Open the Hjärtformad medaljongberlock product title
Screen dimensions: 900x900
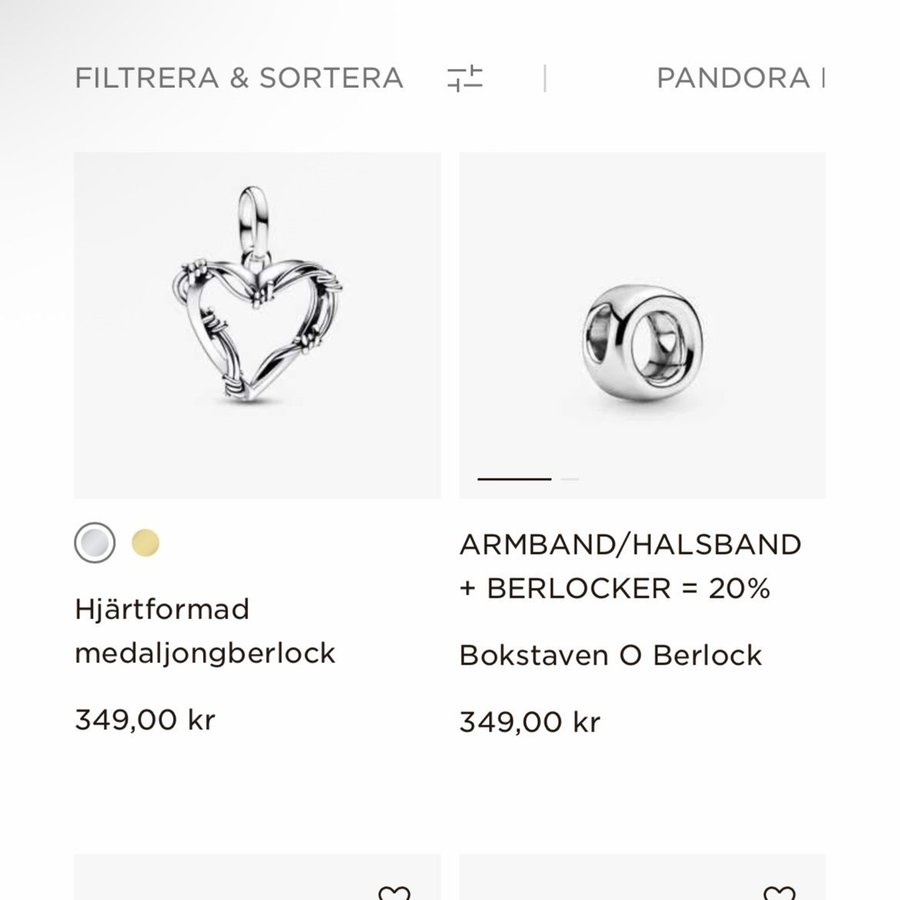204,631
